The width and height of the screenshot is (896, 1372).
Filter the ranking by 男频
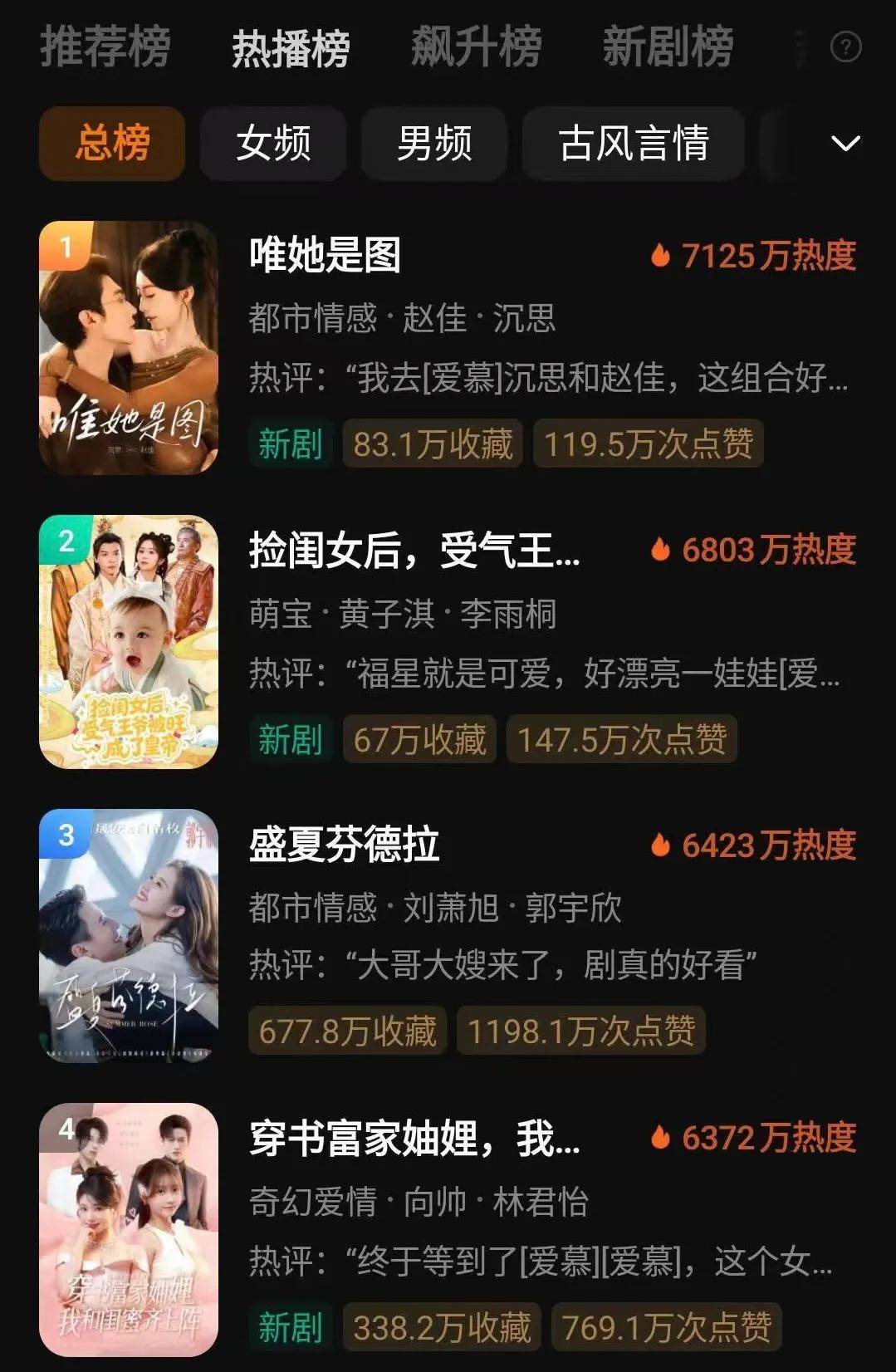click(x=434, y=143)
